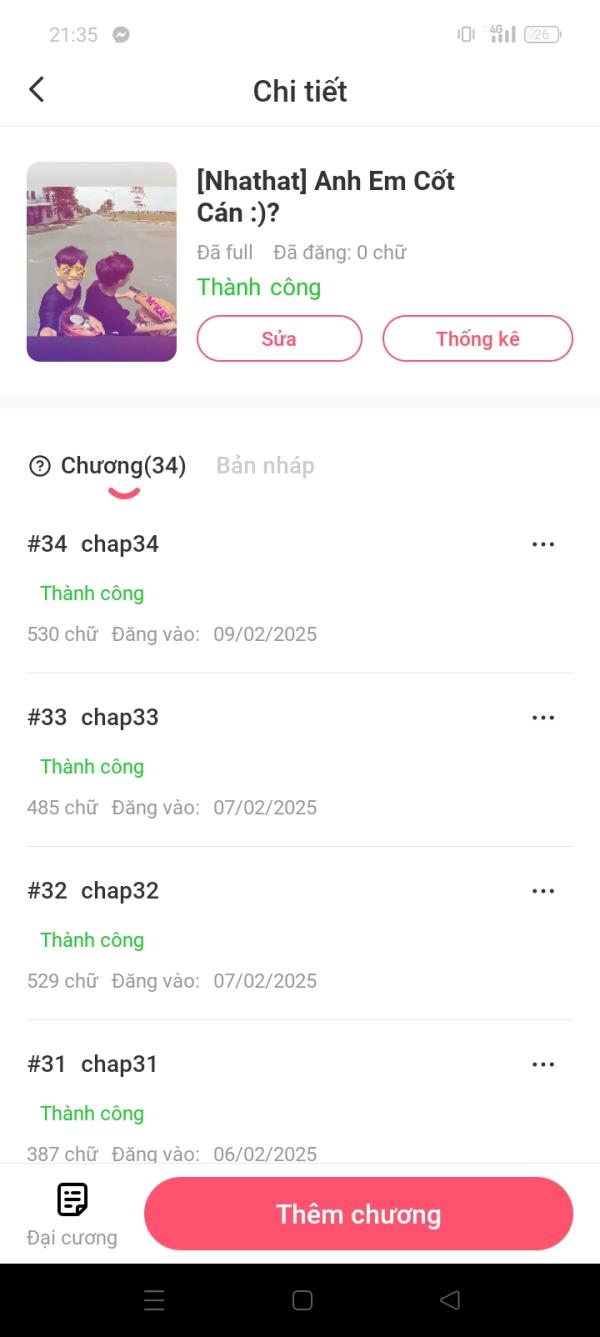Tap the system home button
Screen dimensions: 600x1337
302,1300
